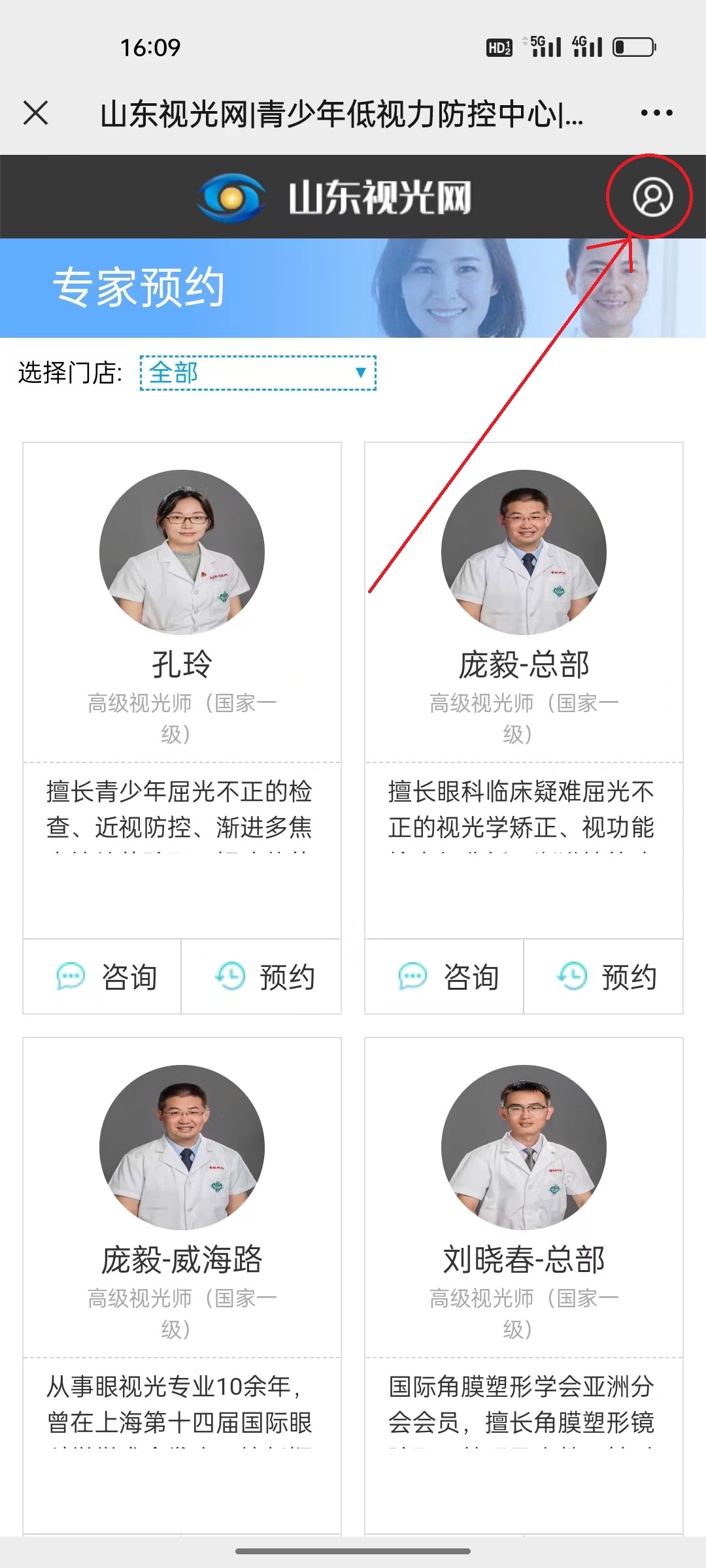Viewport: 706px width, 1568px height.
Task: Expand the store selection dropdown
Action: click(258, 373)
